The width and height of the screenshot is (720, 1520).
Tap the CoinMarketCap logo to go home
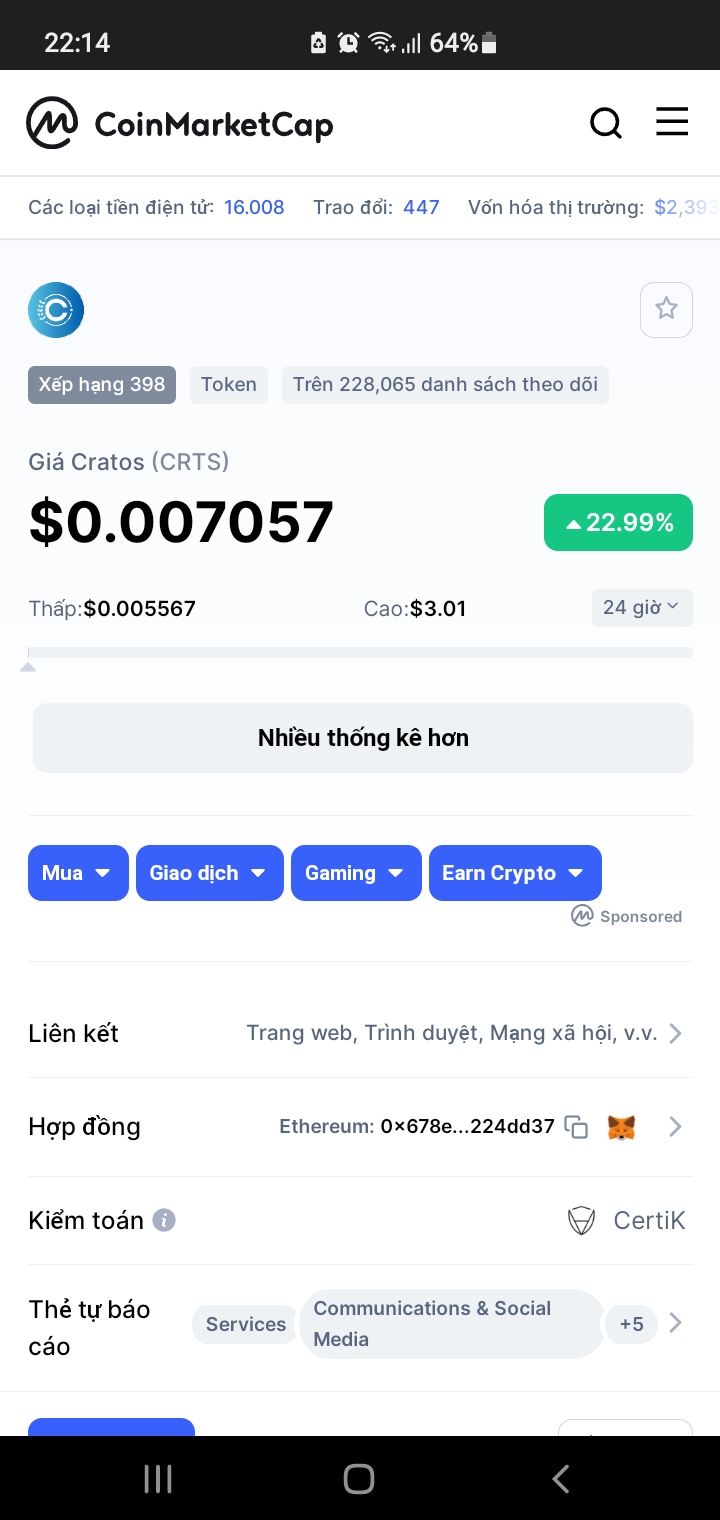pos(180,124)
